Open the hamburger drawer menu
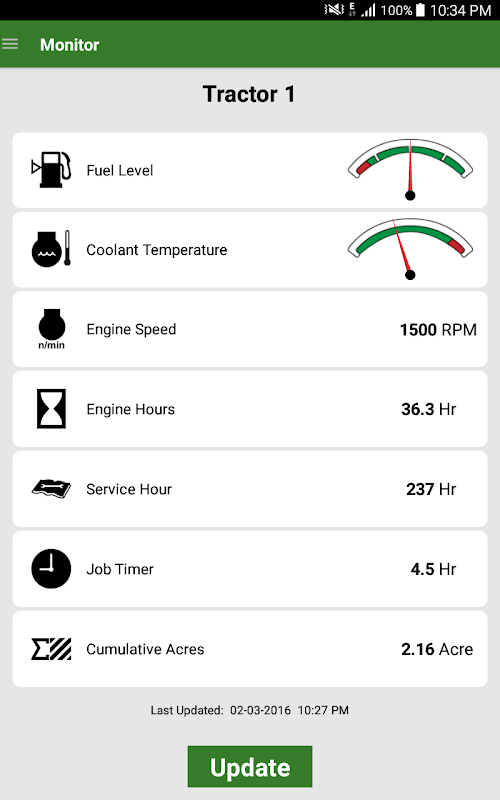500x800 pixels. coord(10,44)
